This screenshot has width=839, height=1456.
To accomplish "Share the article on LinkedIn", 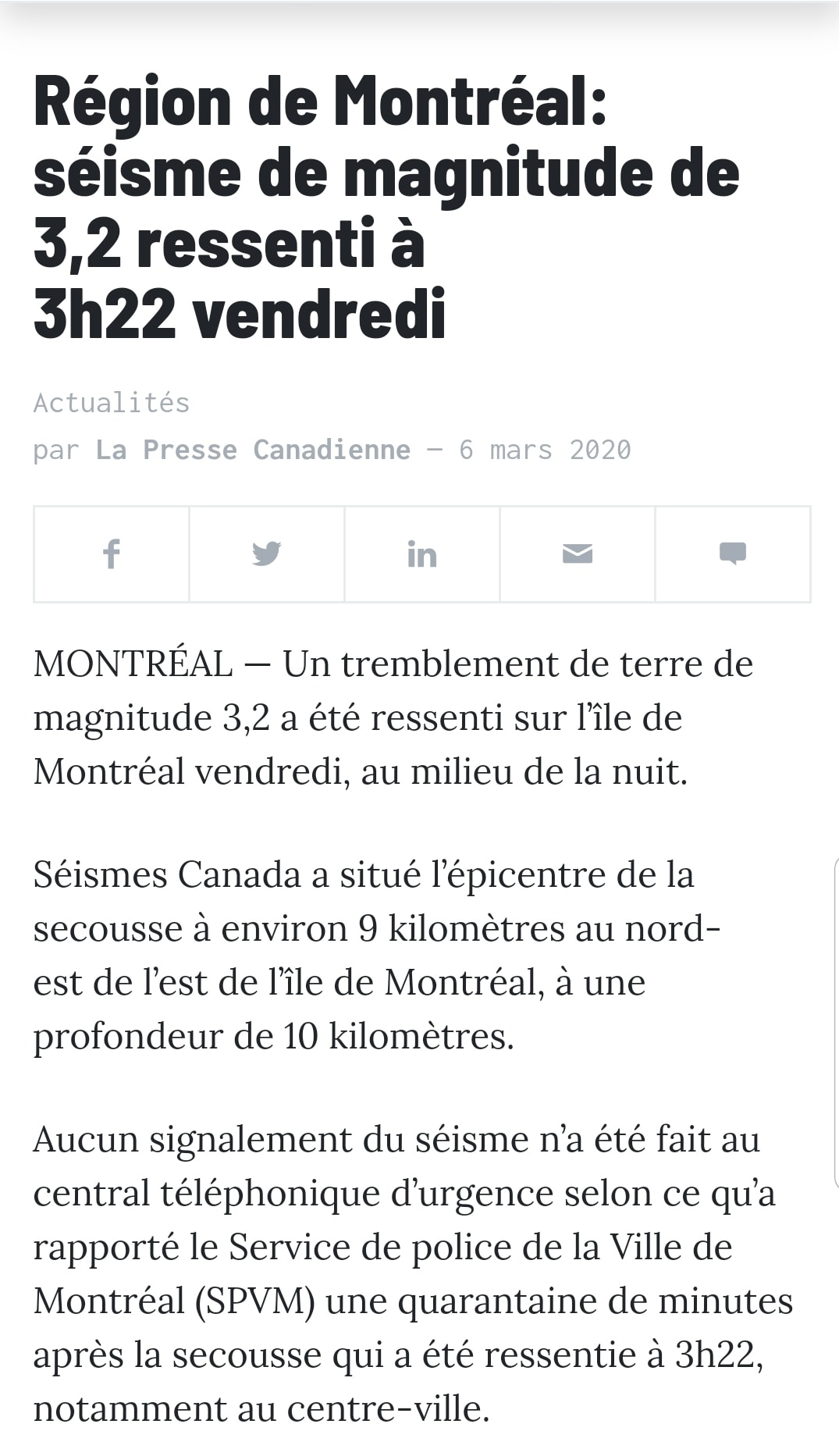I will pos(422,554).
